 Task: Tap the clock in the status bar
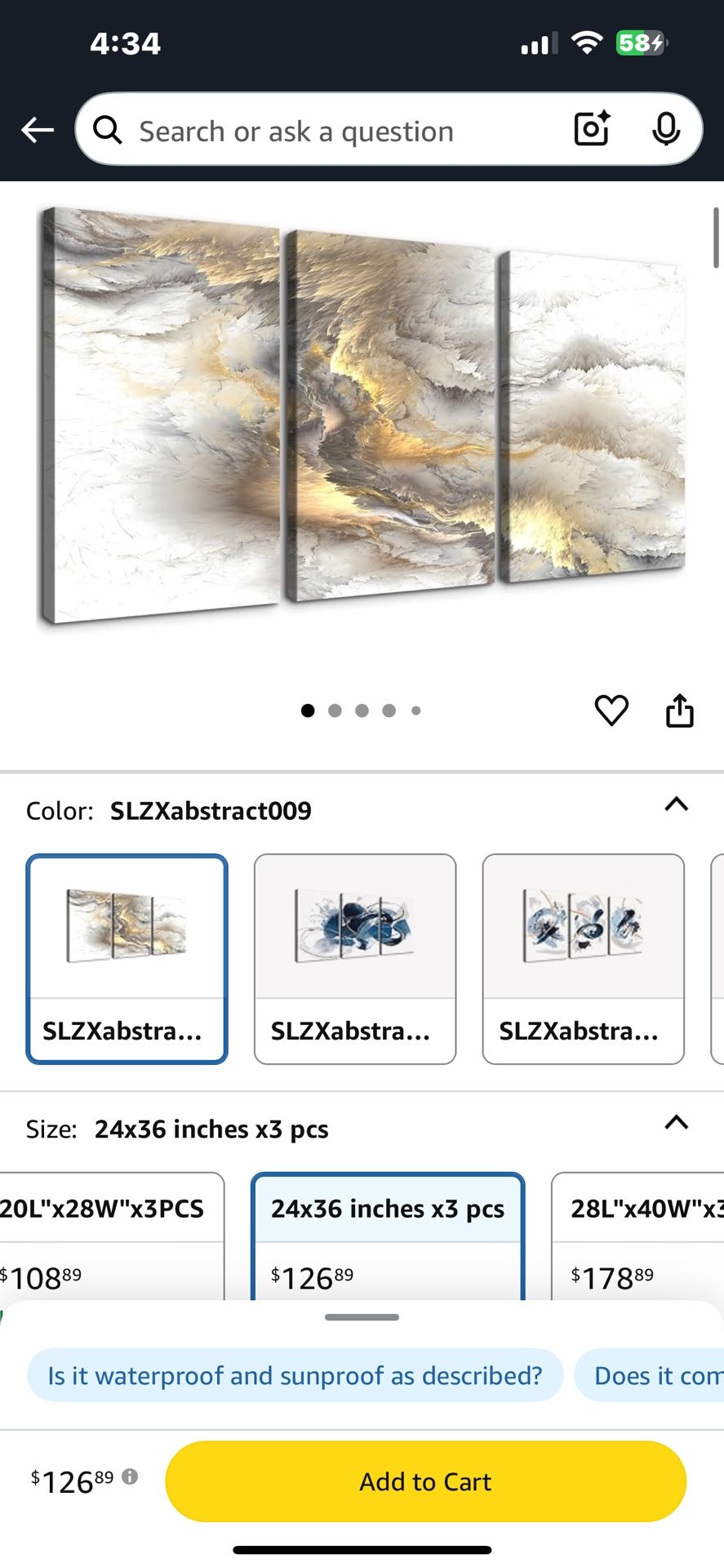122,42
